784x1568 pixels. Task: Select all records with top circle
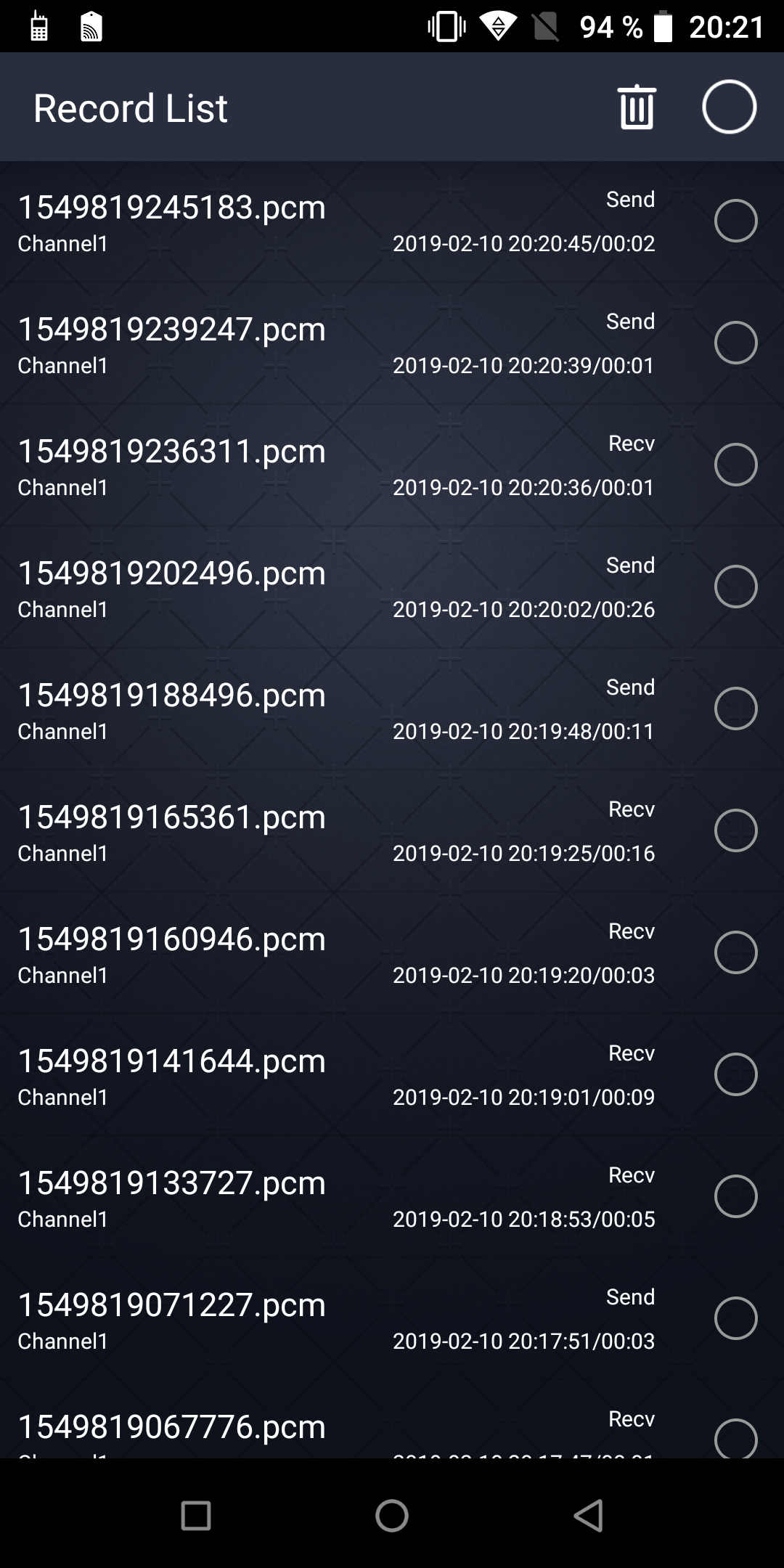[729, 107]
